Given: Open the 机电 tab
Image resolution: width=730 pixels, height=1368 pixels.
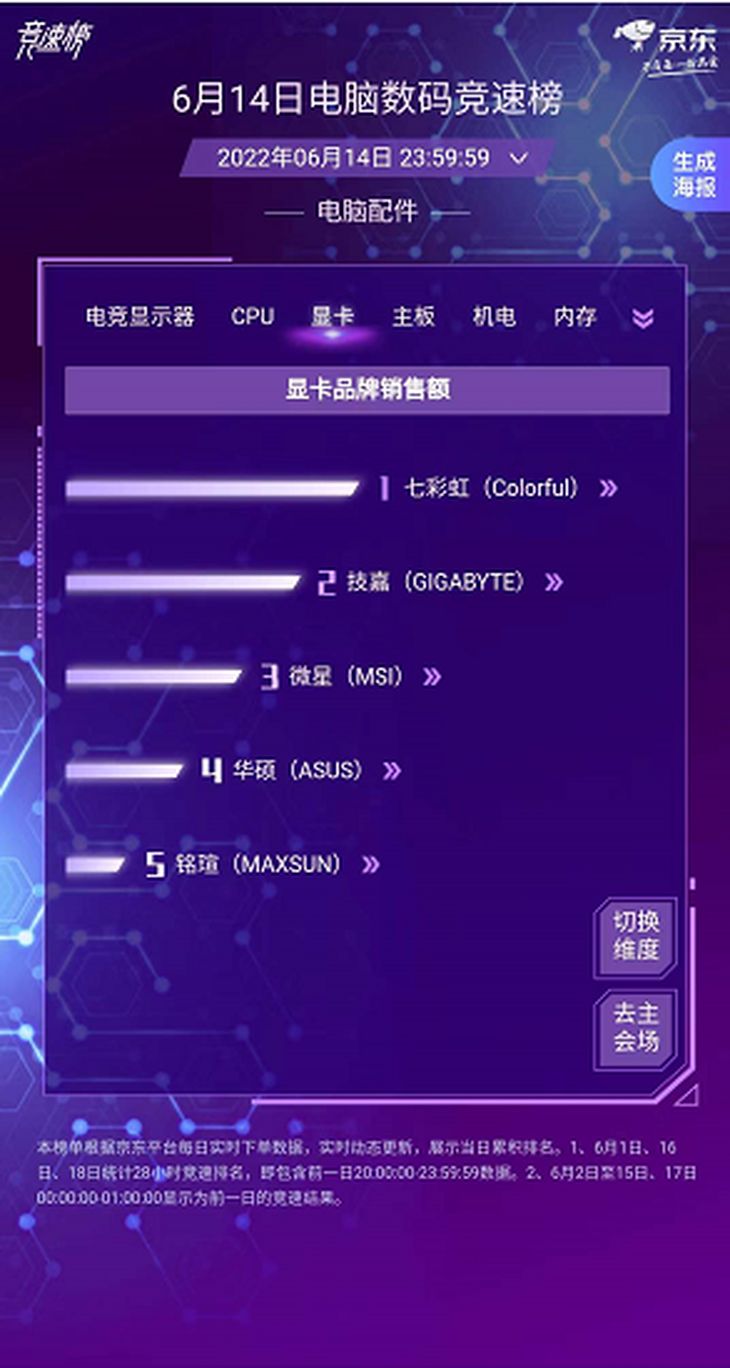Looking at the screenshot, I should click(x=494, y=317).
